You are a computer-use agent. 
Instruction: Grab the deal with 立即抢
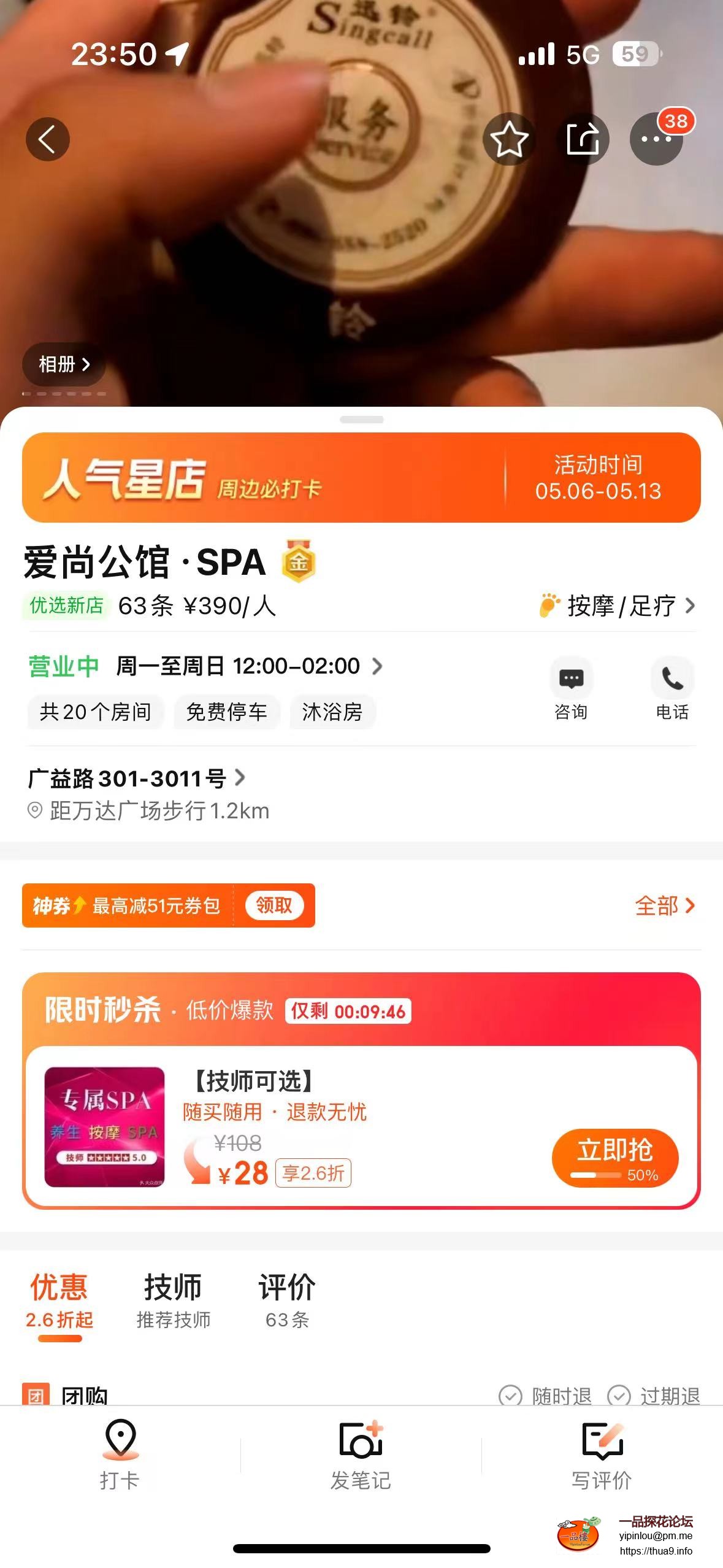point(614,1157)
